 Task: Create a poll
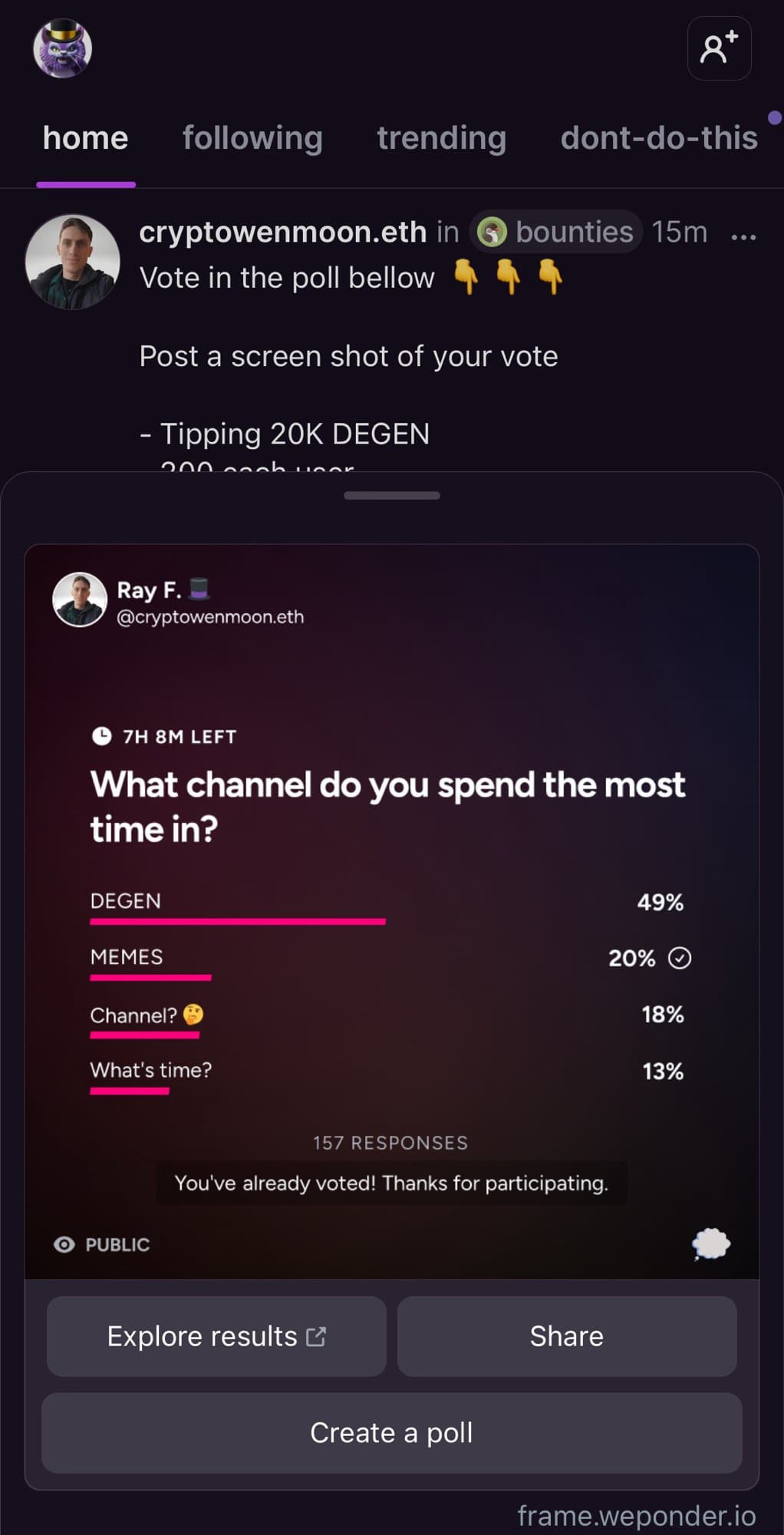point(392,1433)
